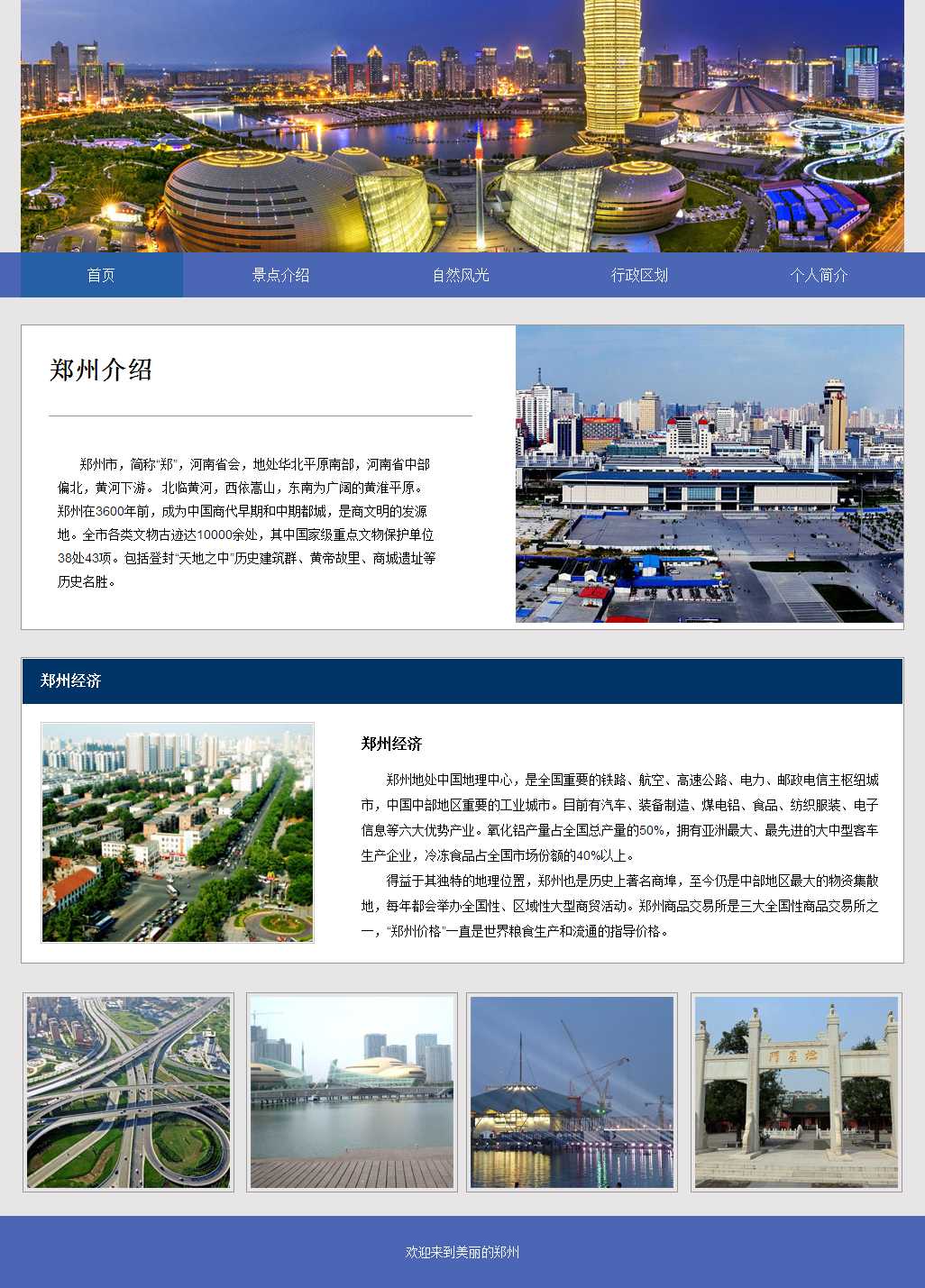Screen dimensions: 925x1288
Task: View the lakeside convention center thumbnail
Action: [352, 1092]
